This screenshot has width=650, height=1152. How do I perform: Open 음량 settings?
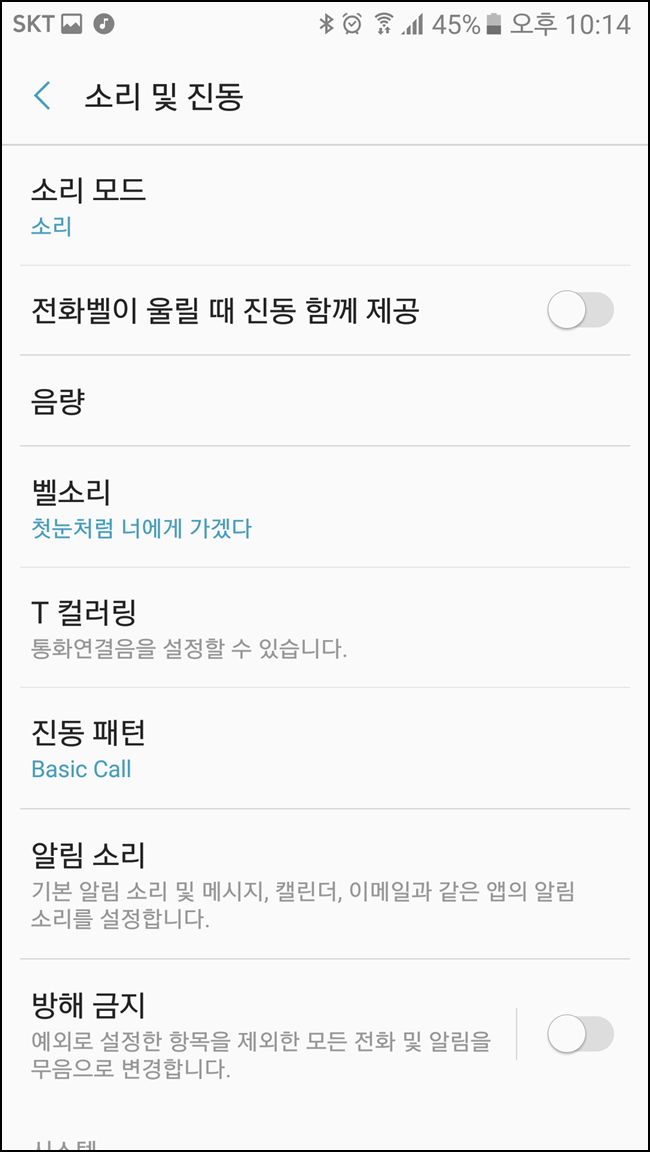coord(300,401)
